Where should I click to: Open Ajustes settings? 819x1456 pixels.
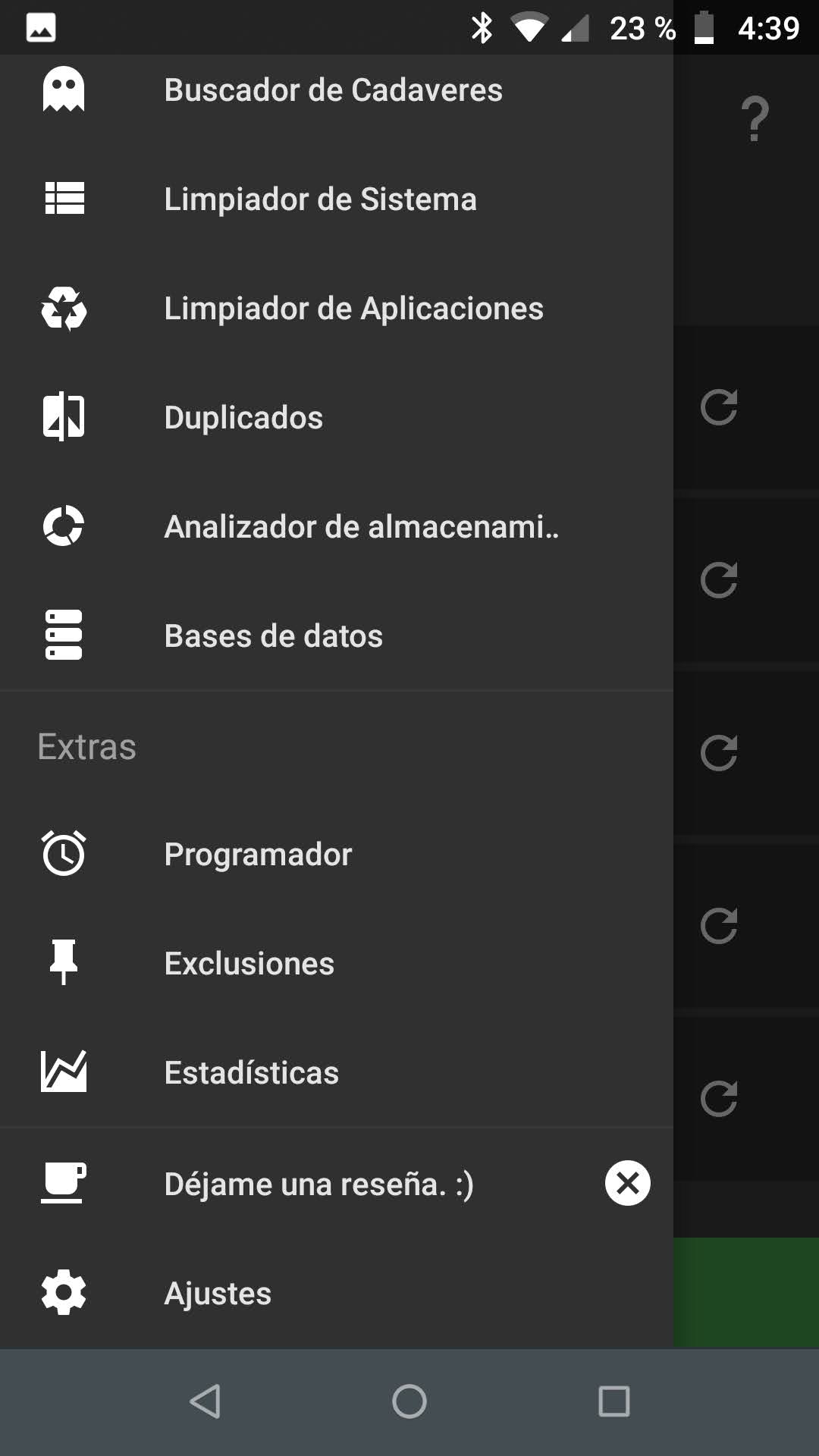click(218, 1293)
